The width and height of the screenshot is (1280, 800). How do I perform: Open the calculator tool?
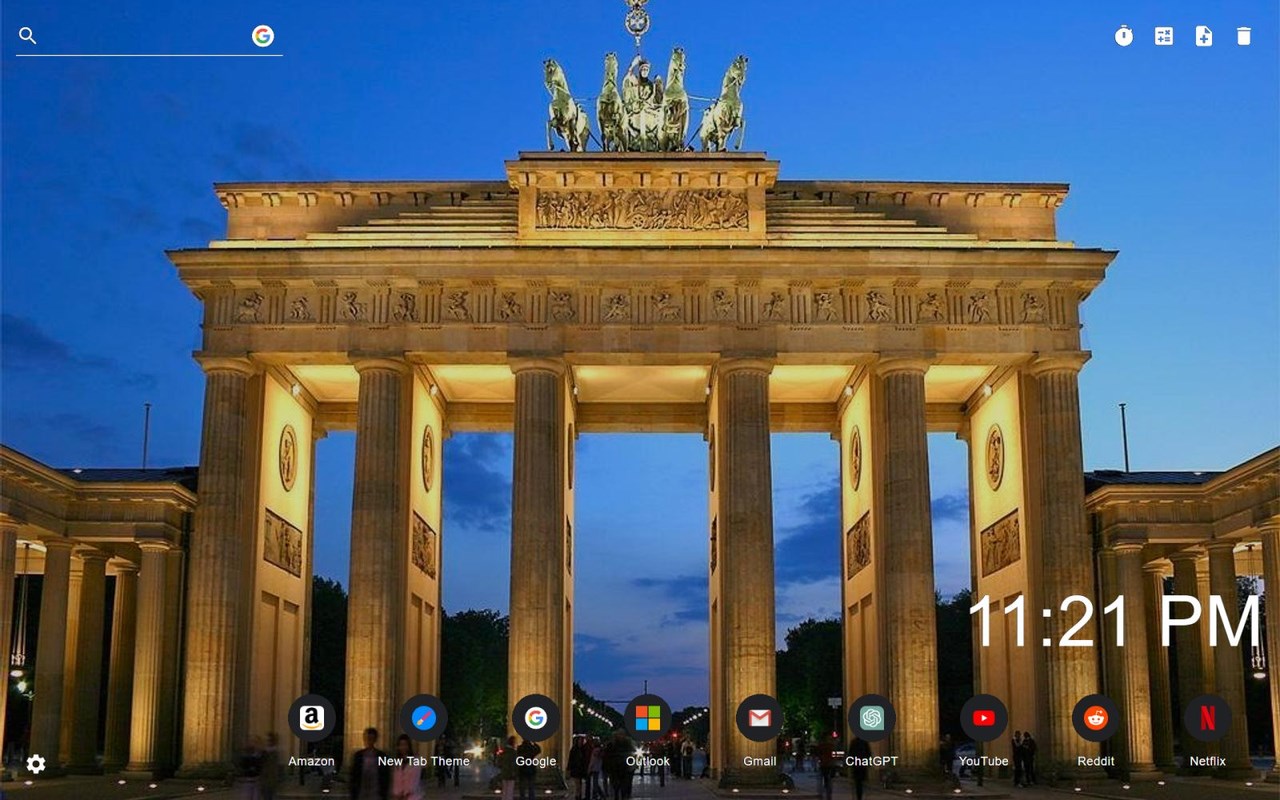[x=1164, y=36]
